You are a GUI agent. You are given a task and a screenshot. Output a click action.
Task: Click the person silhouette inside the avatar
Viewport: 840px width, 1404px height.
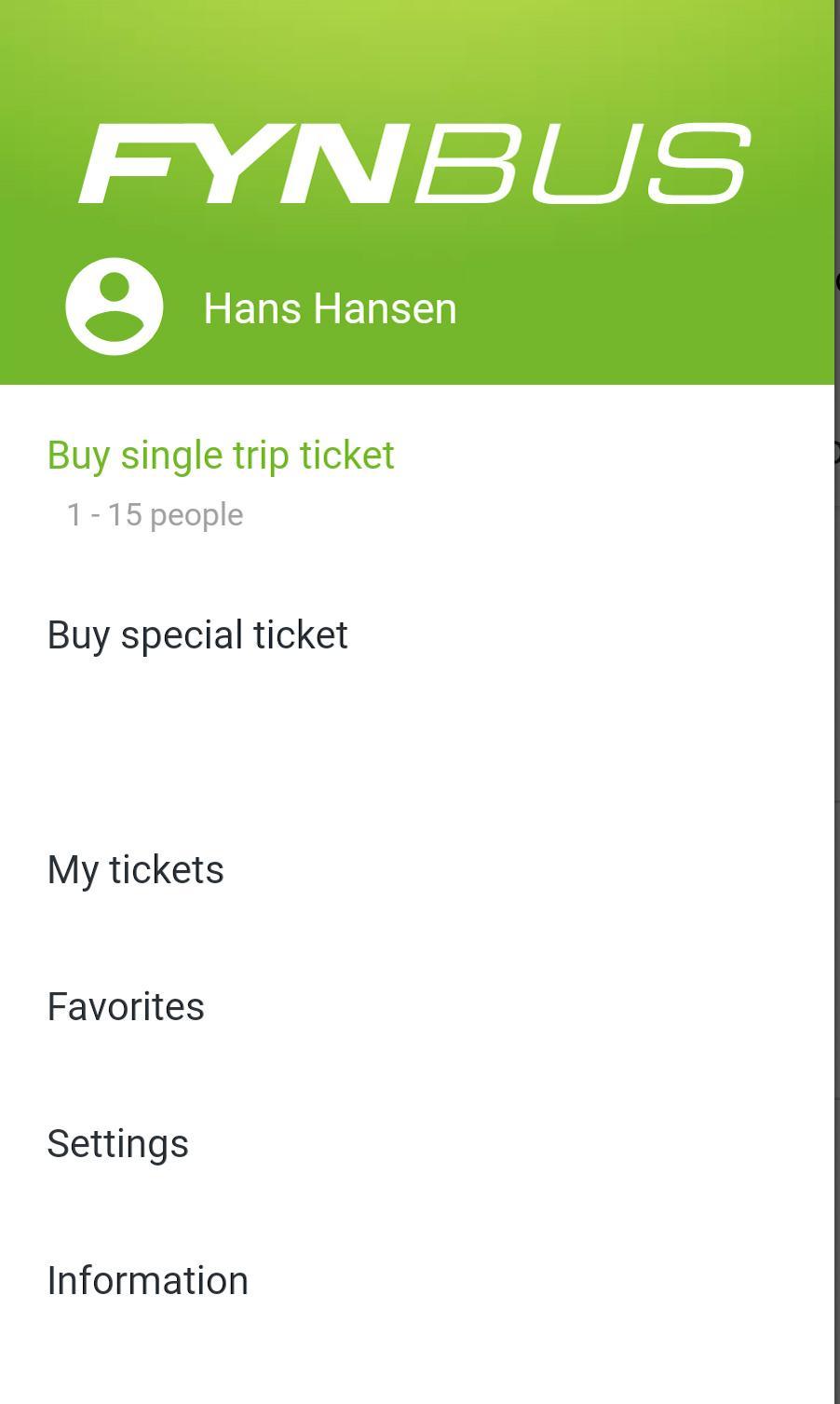point(114,307)
